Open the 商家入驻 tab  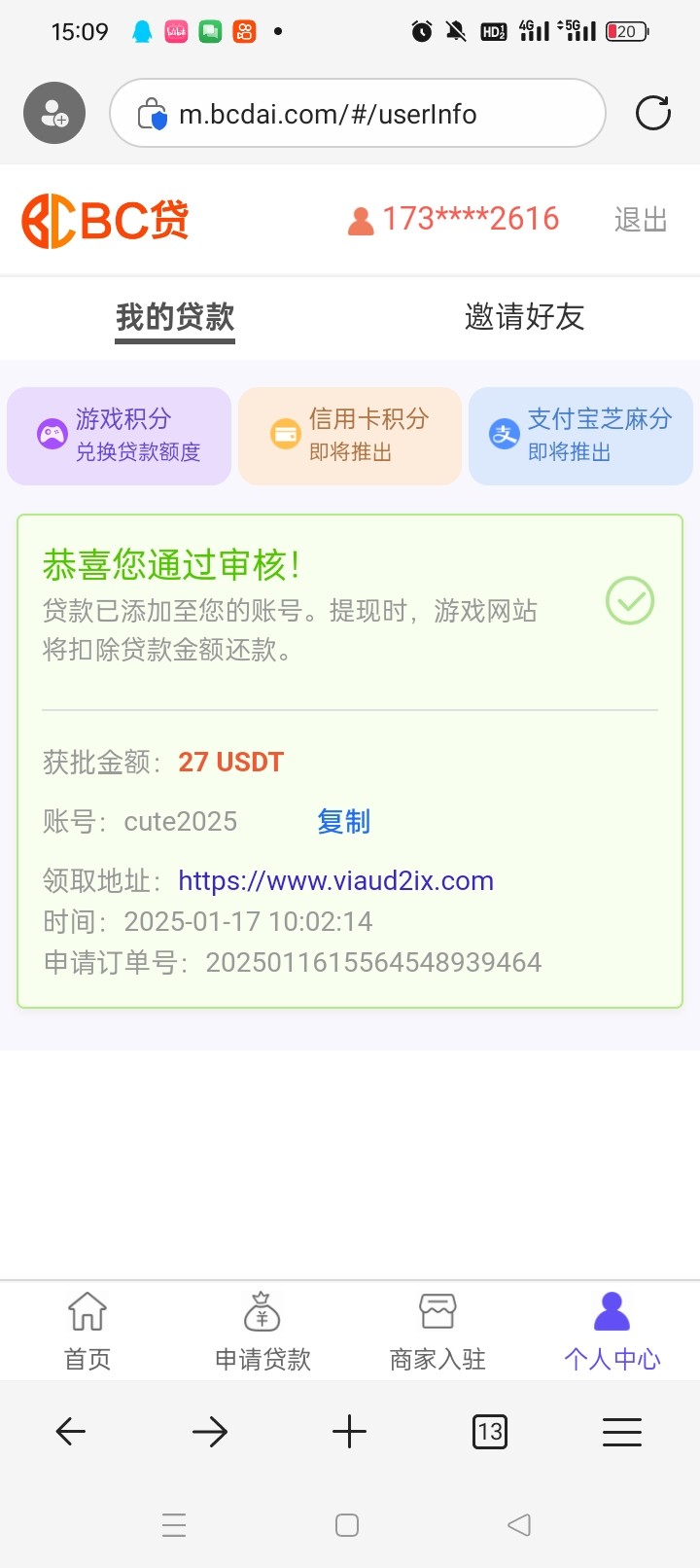pos(437,1331)
